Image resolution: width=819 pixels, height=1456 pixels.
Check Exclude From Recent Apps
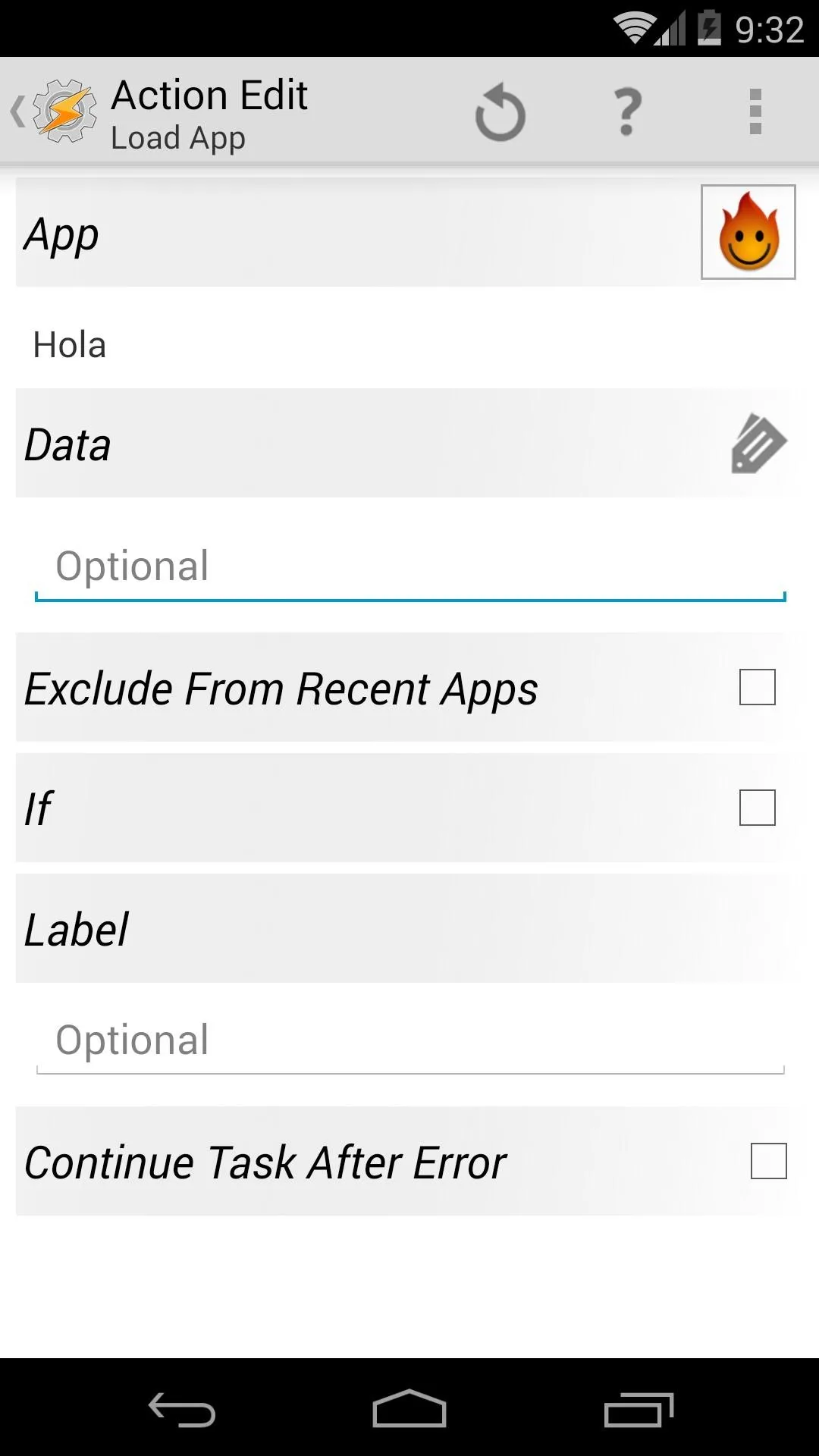[x=757, y=687]
